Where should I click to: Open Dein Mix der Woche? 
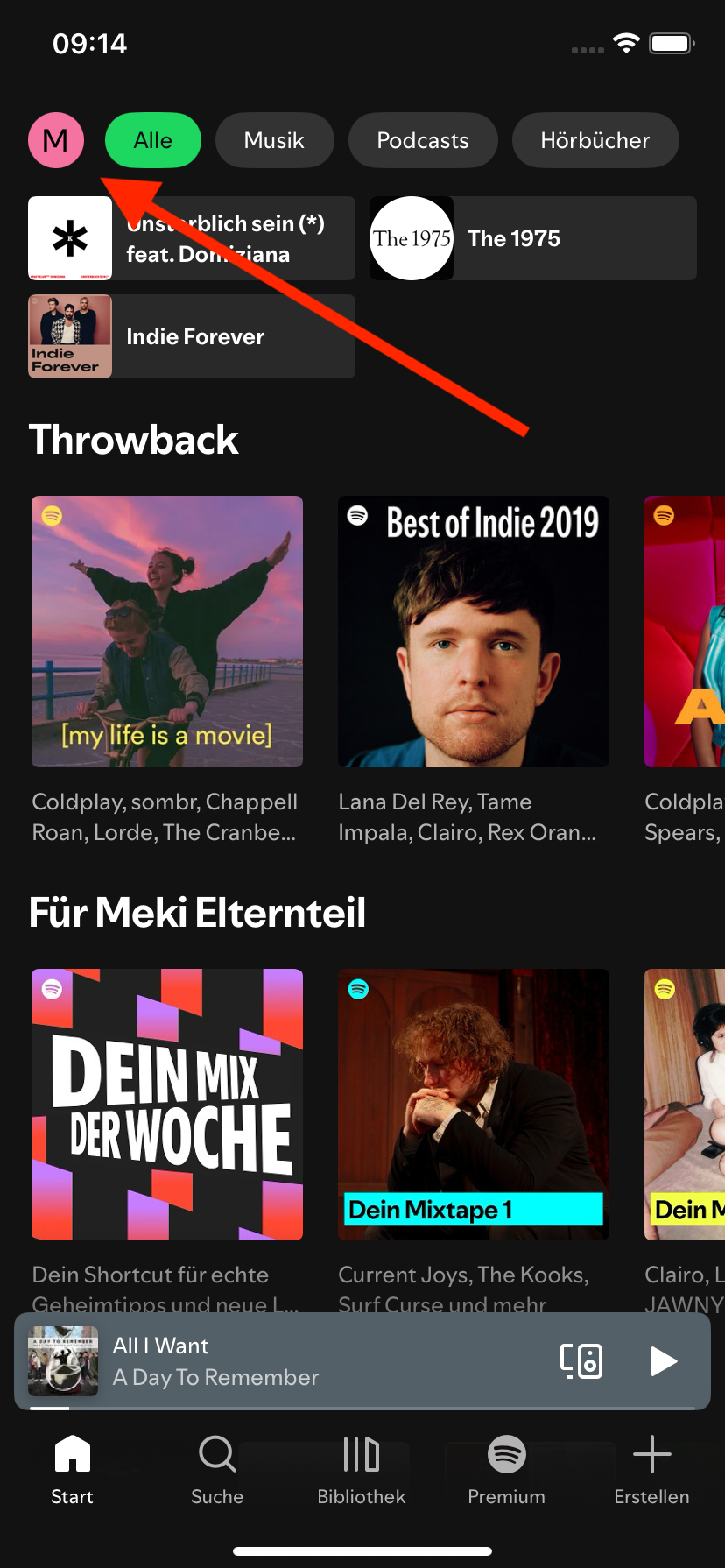[x=167, y=1105]
